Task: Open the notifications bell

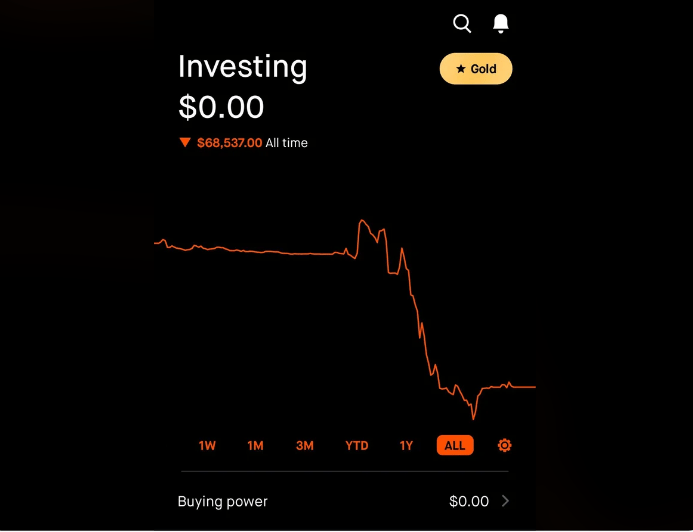Action: 501,24
